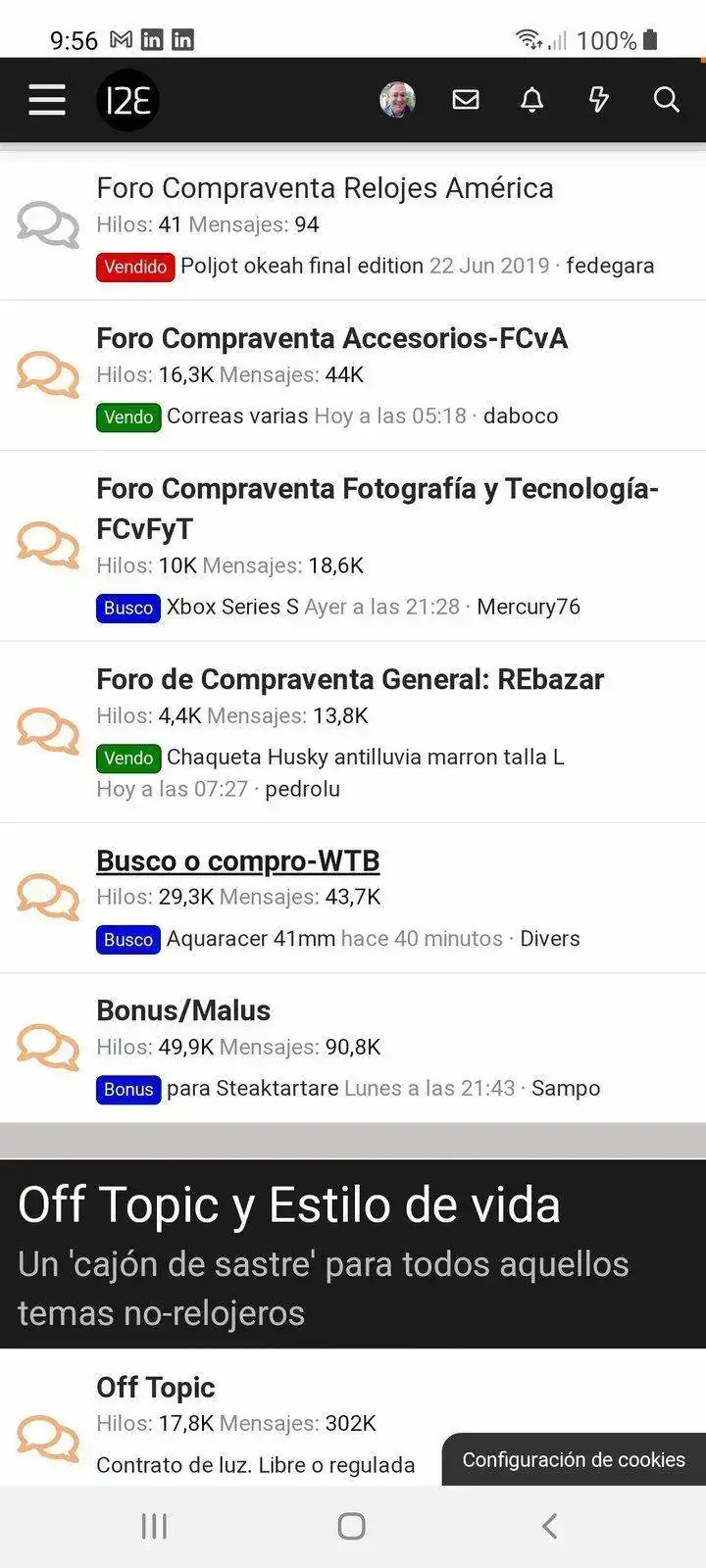Image resolution: width=706 pixels, height=1568 pixels.
Task: View the Aquaracer 41mm thread
Action: pyautogui.click(x=251, y=938)
